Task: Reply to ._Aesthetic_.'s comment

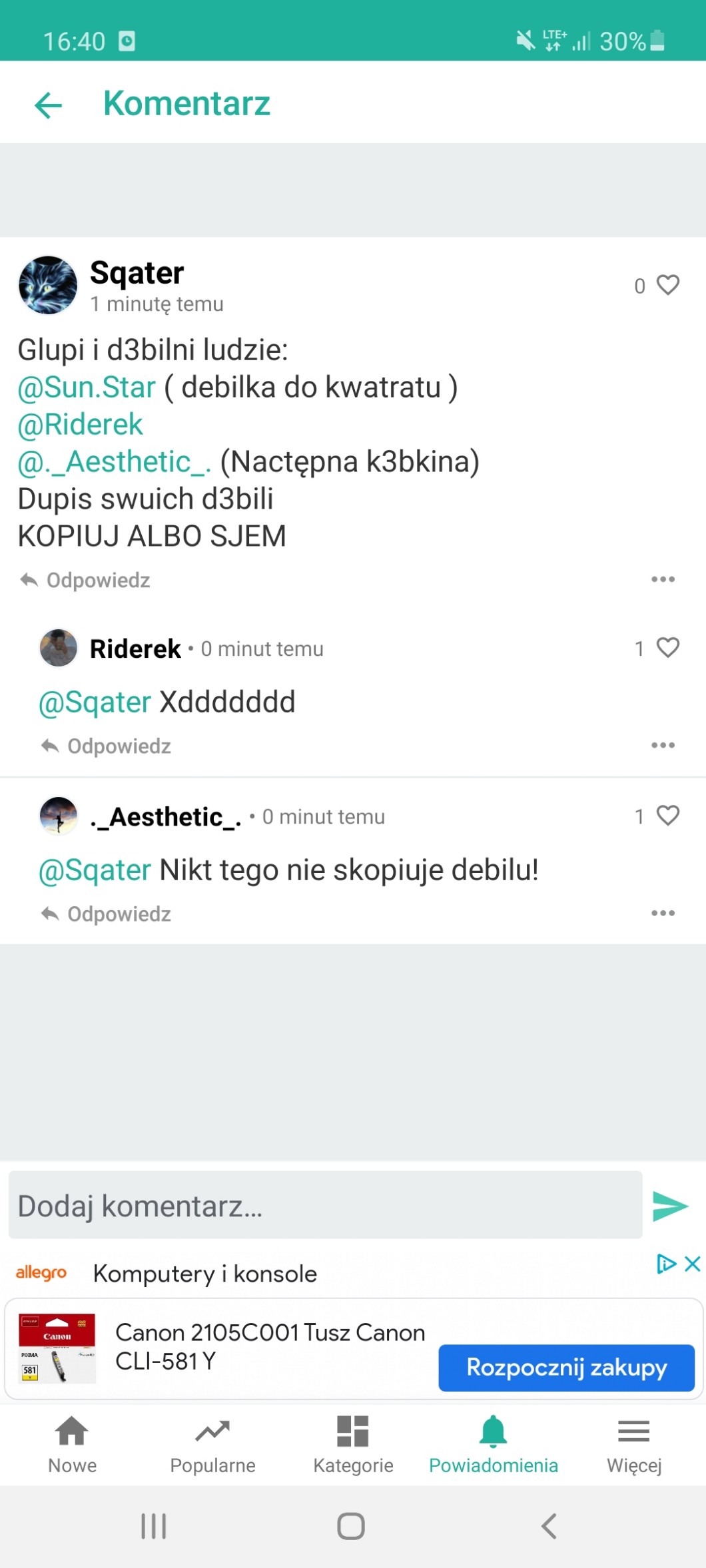Action: pyautogui.click(x=107, y=914)
